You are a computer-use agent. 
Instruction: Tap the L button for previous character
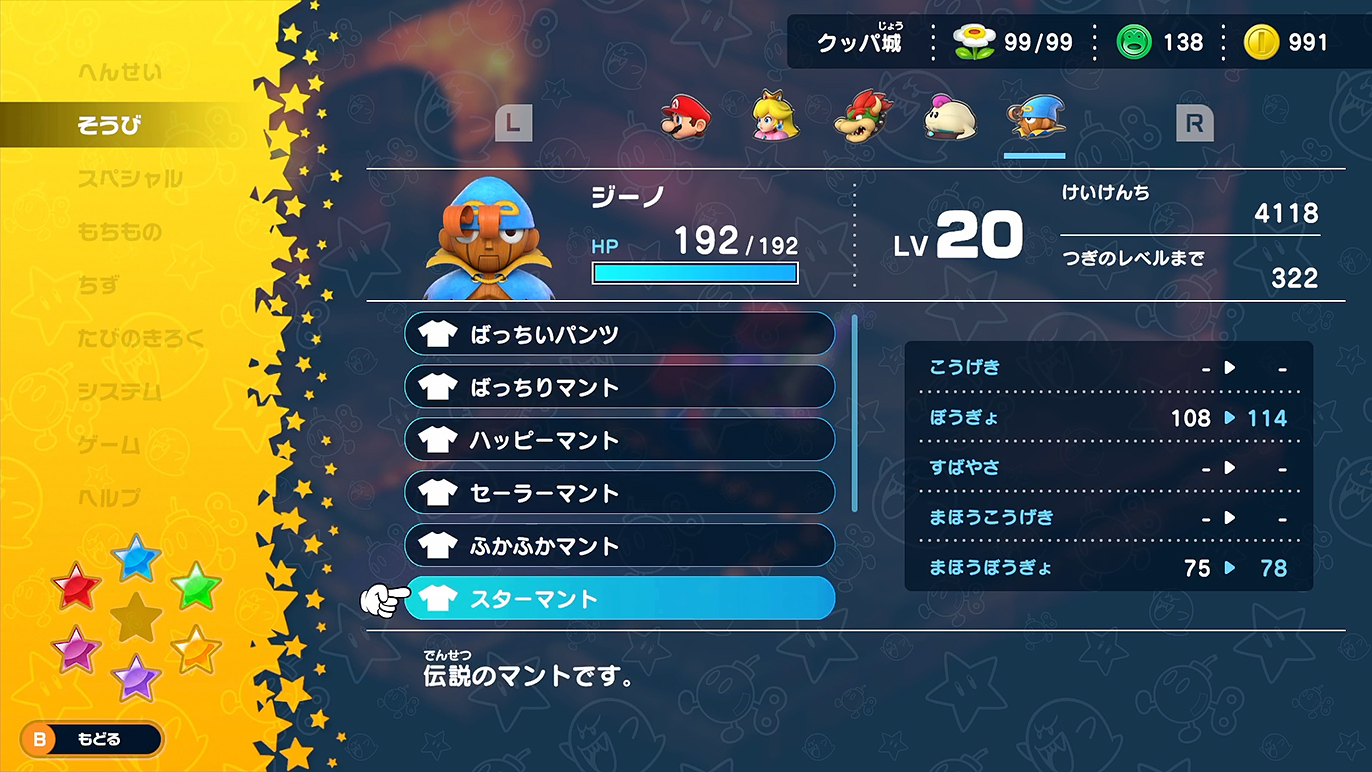click(514, 124)
